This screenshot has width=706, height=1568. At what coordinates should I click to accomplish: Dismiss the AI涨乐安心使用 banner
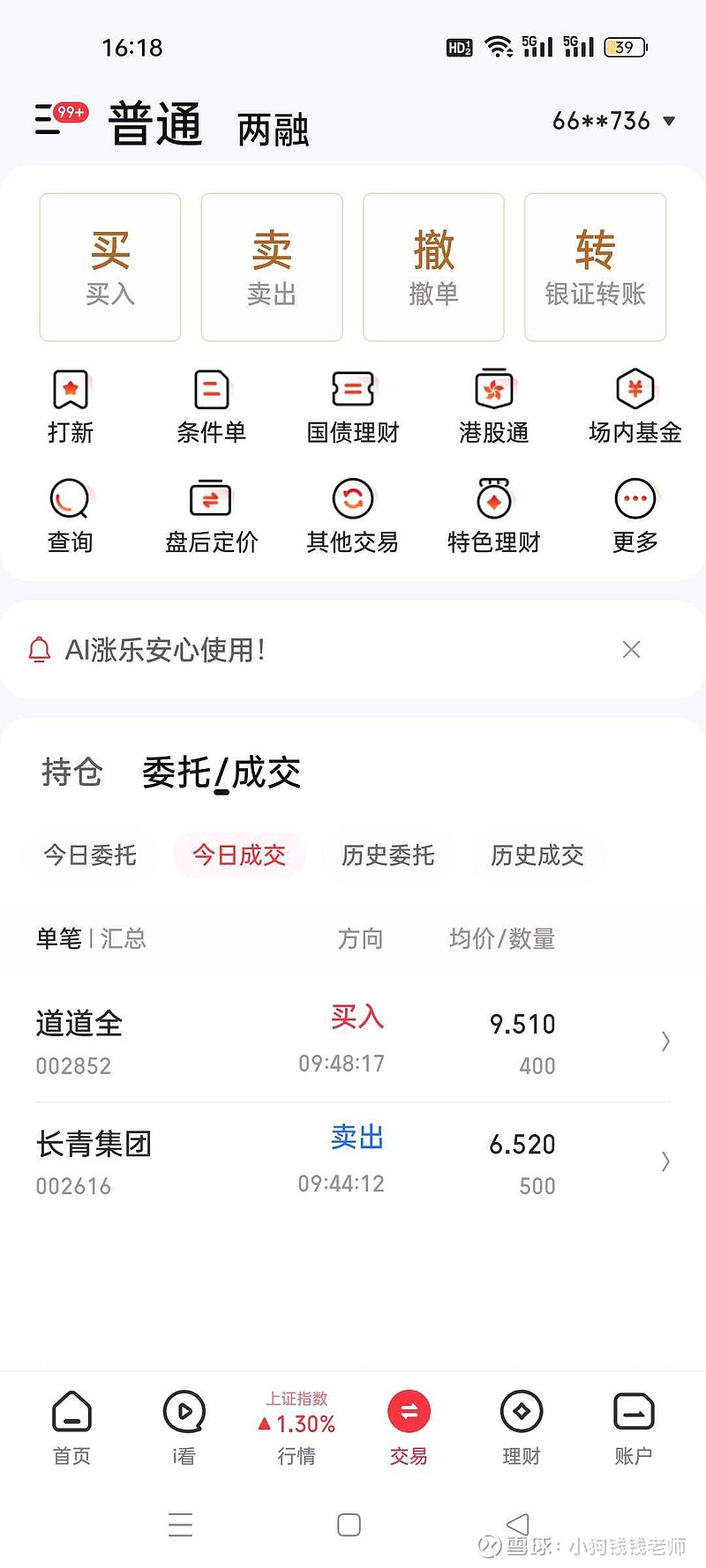click(631, 650)
